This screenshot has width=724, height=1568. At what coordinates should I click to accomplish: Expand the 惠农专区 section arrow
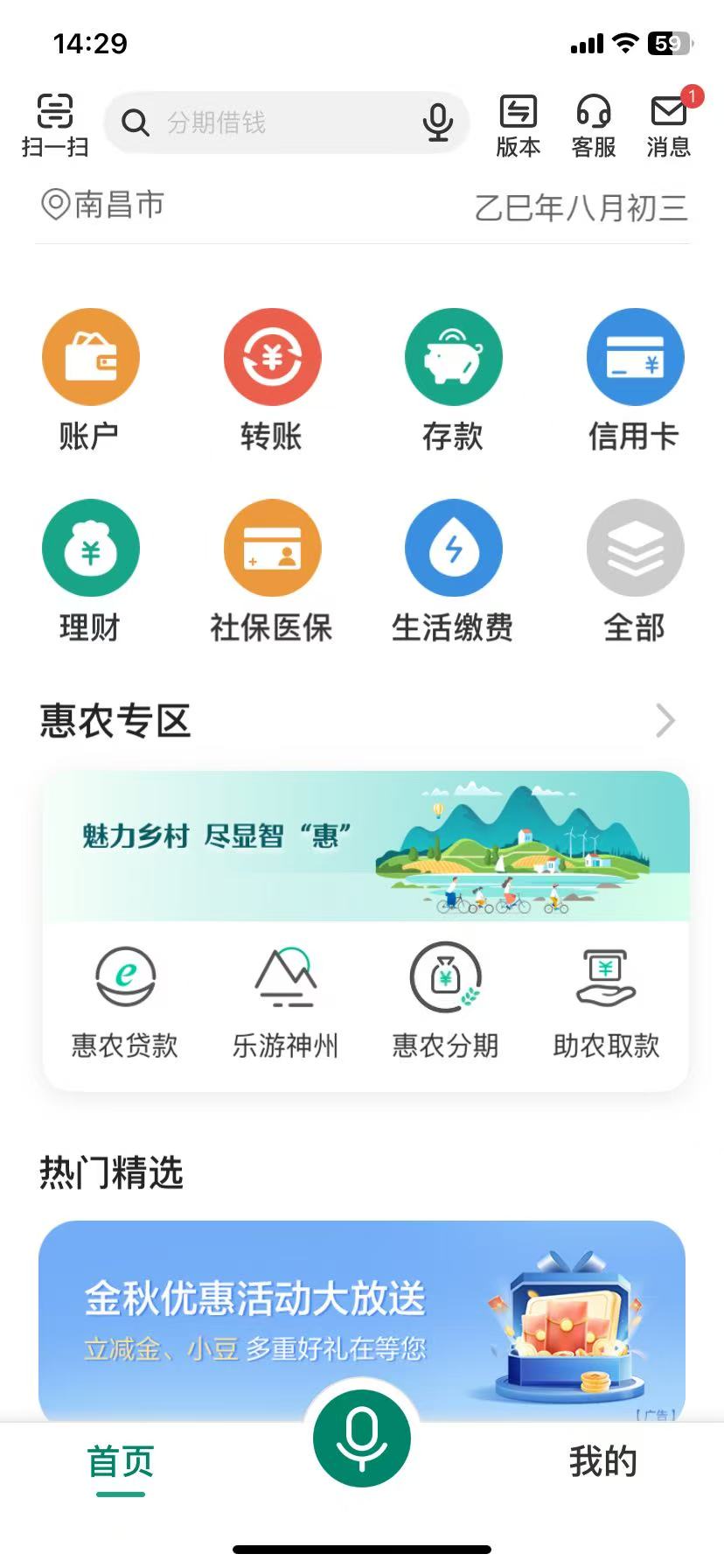666,721
